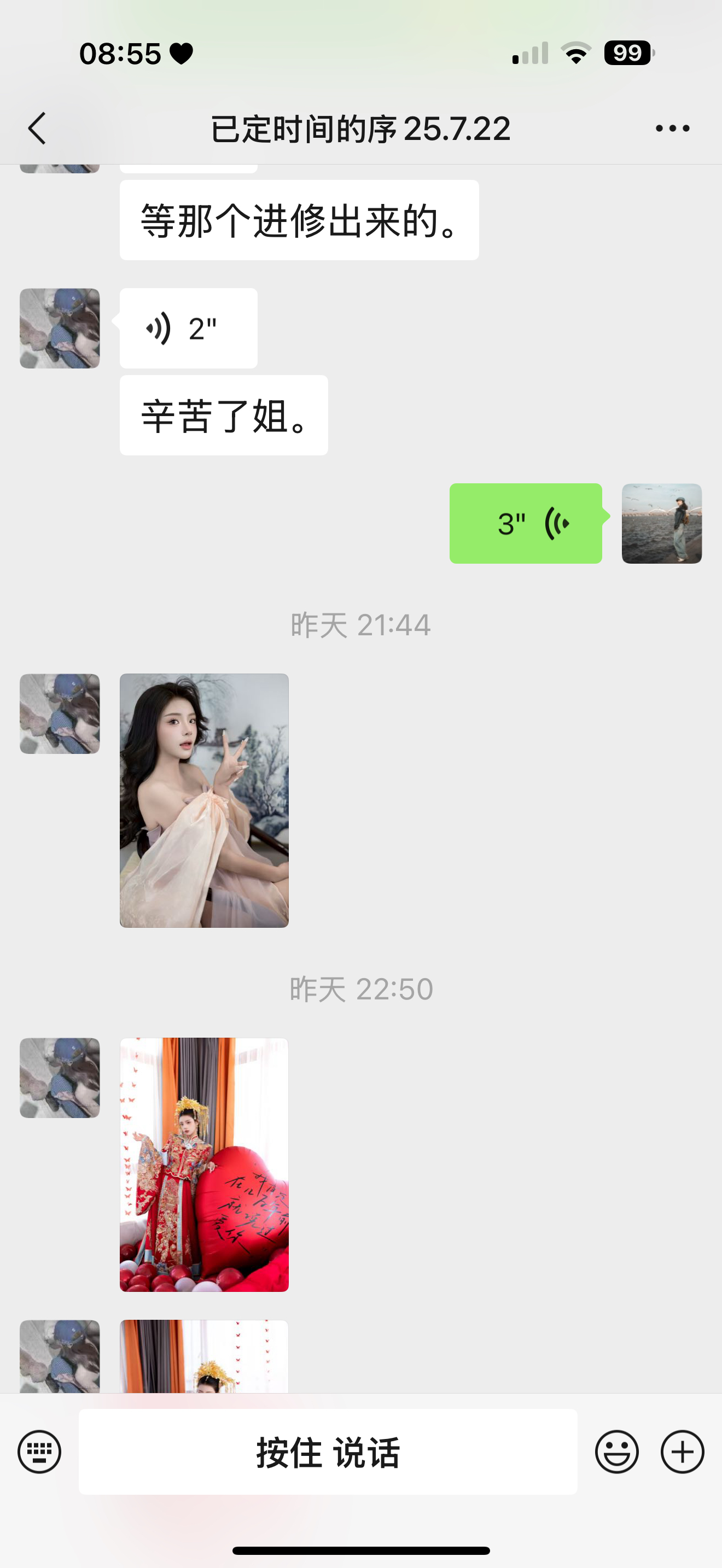
Task: Open the plus attachments menu
Action: coord(683,1452)
